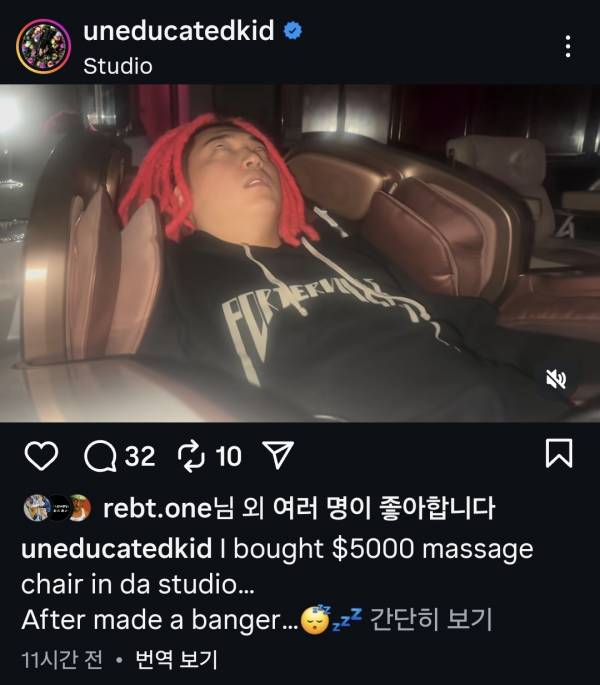Image resolution: width=600 pixels, height=685 pixels.
Task: Save the post with bookmark icon
Action: (x=559, y=455)
